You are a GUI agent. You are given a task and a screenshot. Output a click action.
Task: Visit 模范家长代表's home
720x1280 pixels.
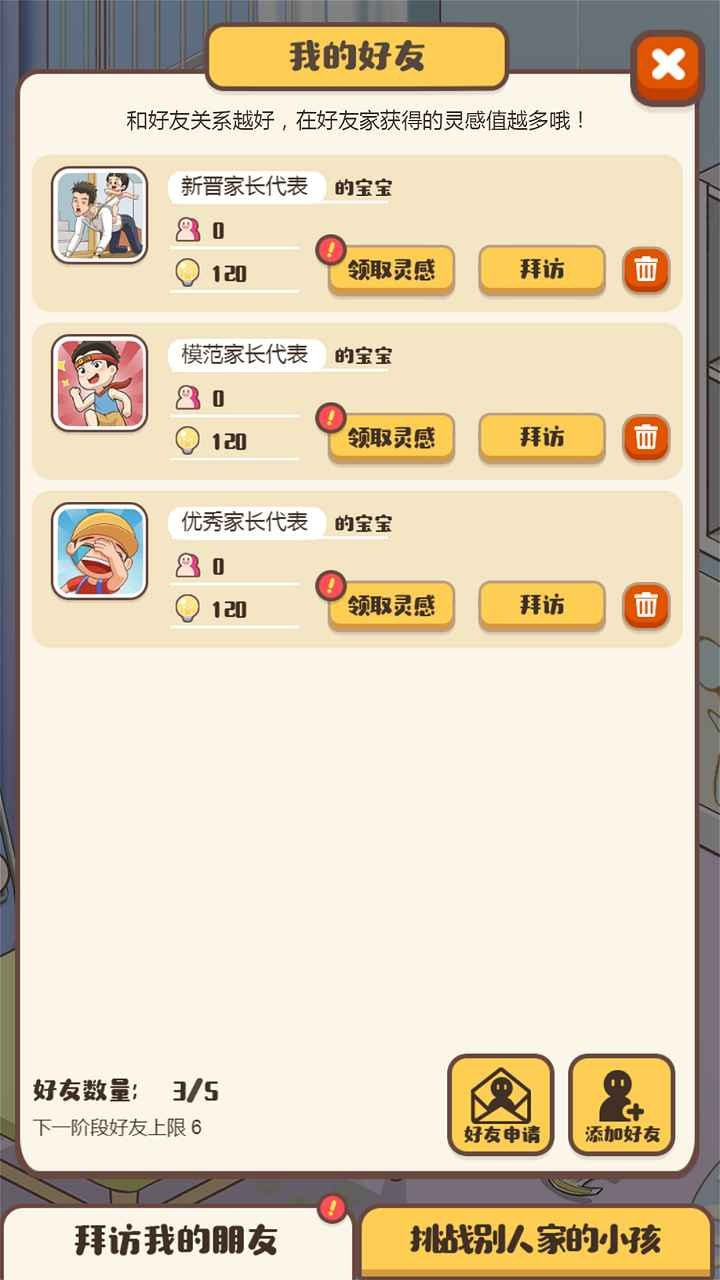[x=541, y=437]
